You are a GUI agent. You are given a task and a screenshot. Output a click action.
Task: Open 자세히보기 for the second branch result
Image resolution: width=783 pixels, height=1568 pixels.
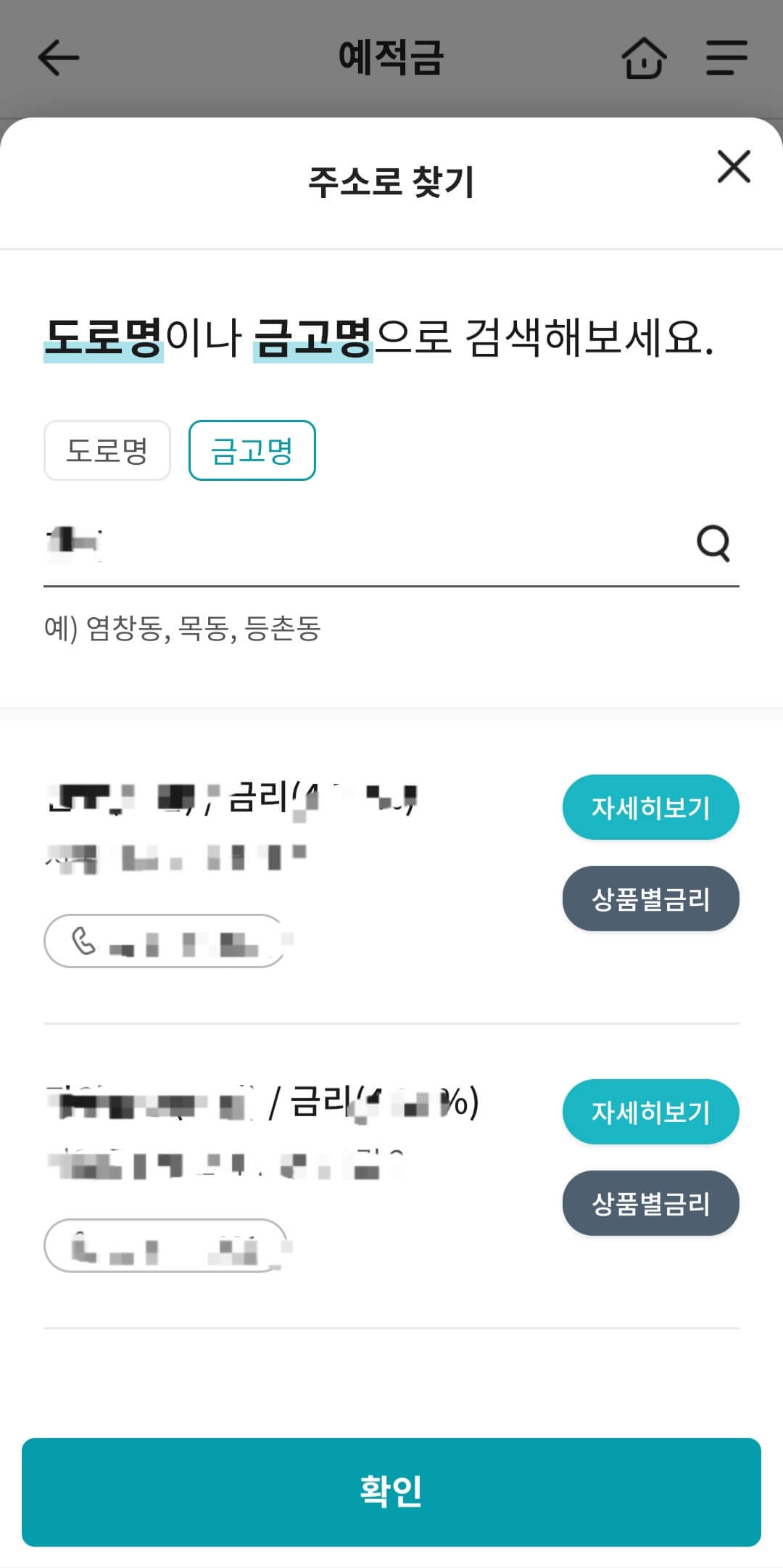click(x=650, y=1111)
